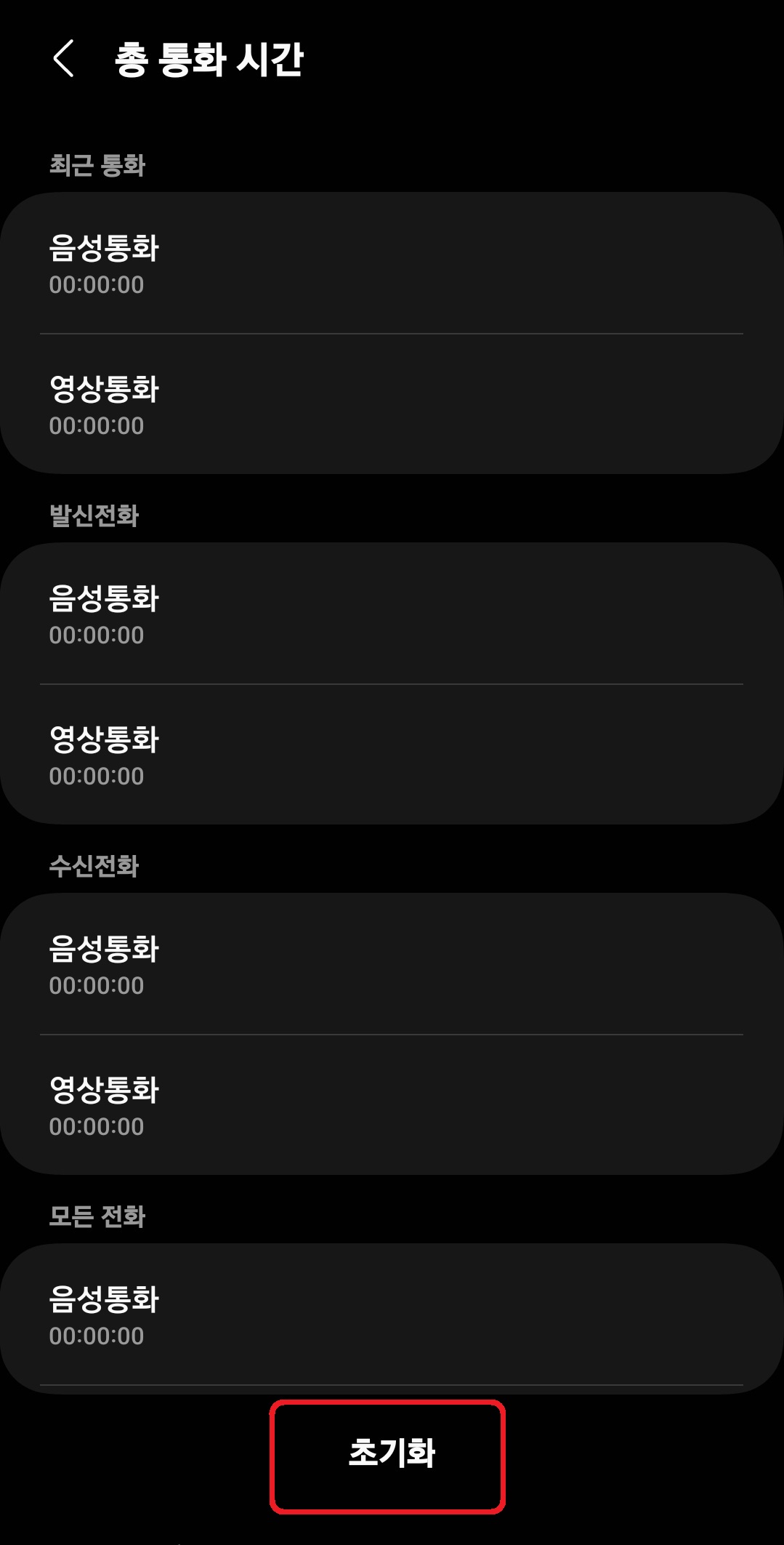Select 영상통화 under 최근 통화

coord(105,389)
